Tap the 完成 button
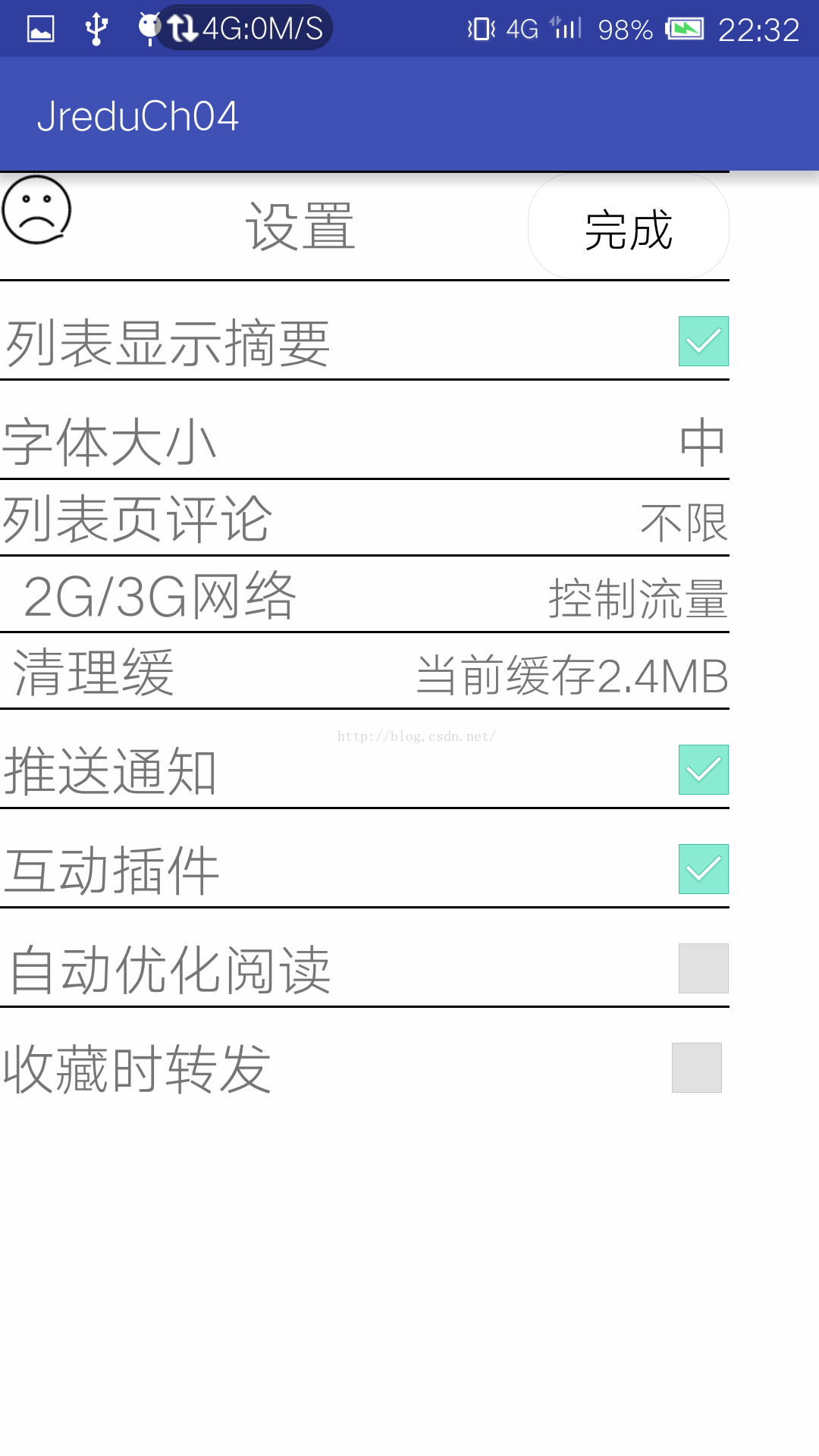The image size is (819, 1456). [629, 227]
